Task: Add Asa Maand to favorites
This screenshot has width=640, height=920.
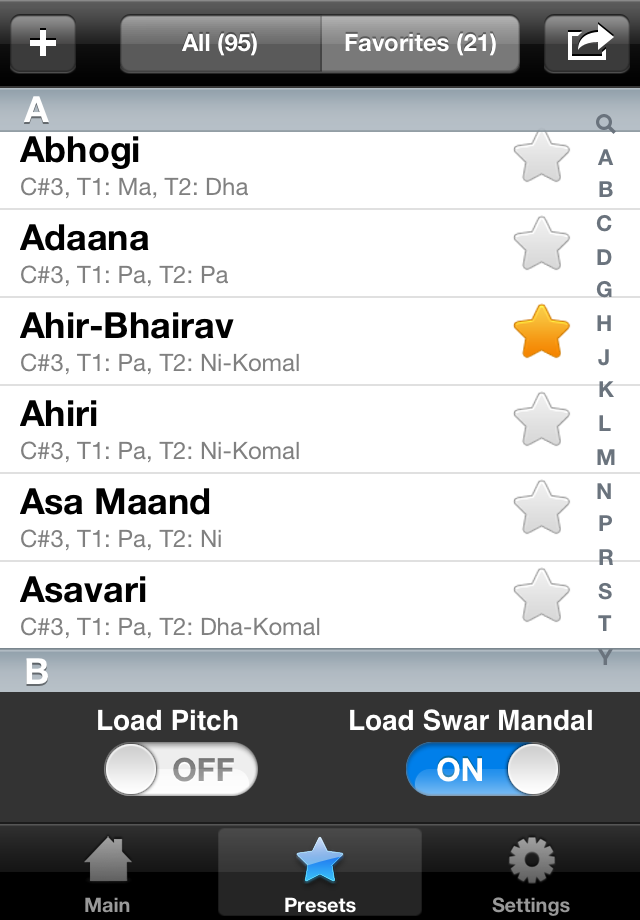Action: (541, 508)
